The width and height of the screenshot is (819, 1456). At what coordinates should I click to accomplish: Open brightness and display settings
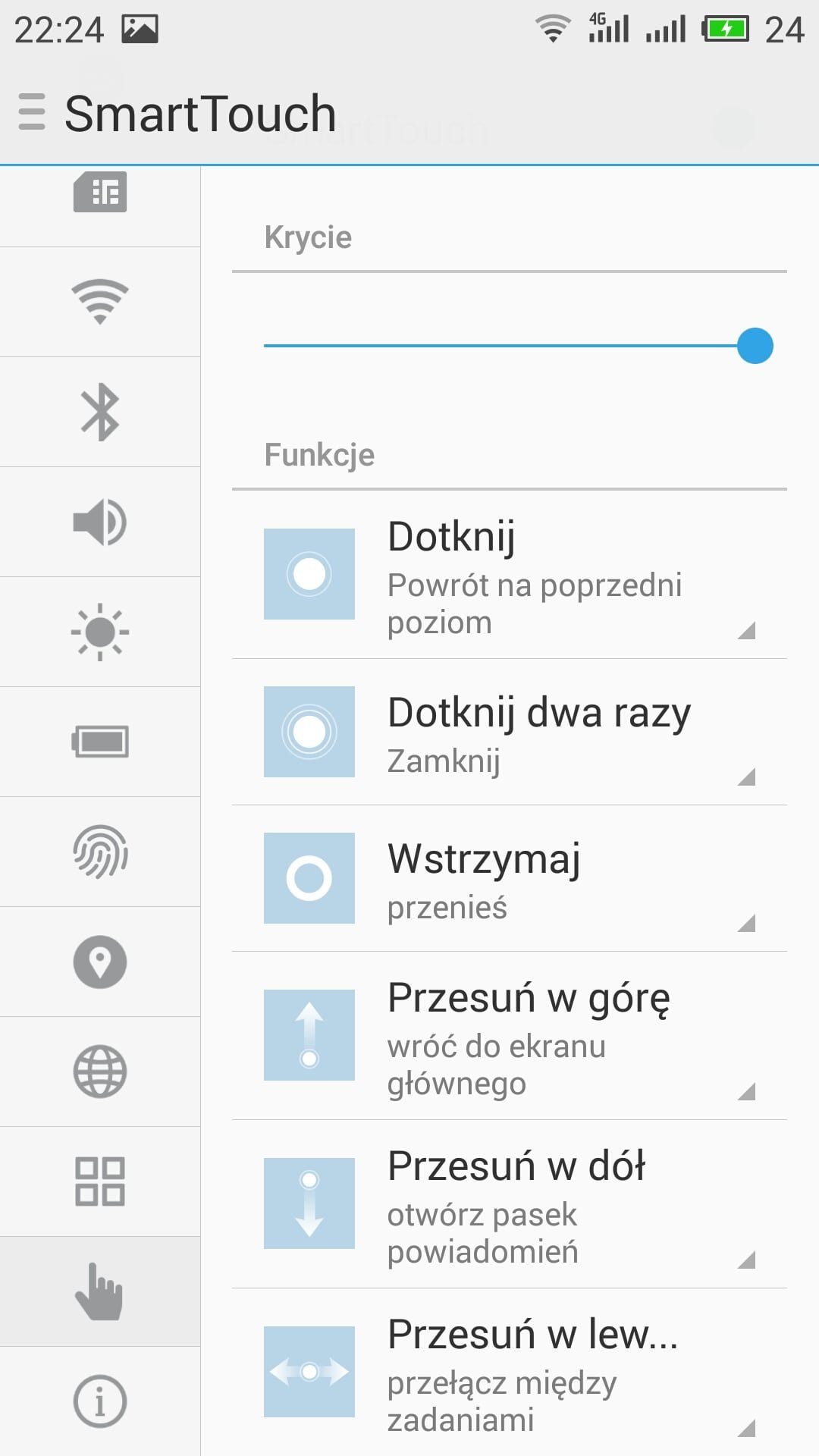click(100, 632)
